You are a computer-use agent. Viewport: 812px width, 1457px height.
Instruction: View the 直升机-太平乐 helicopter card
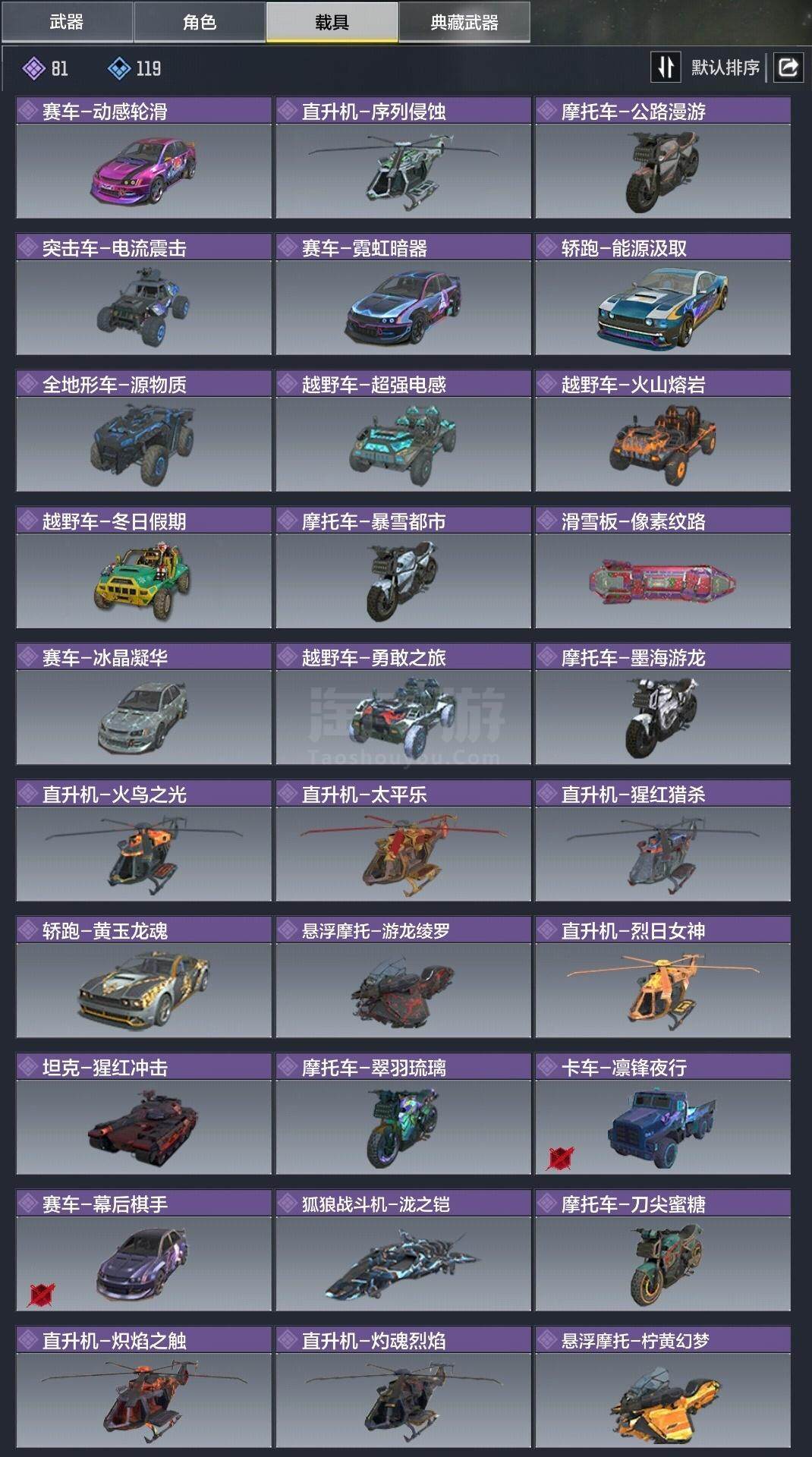403,841
